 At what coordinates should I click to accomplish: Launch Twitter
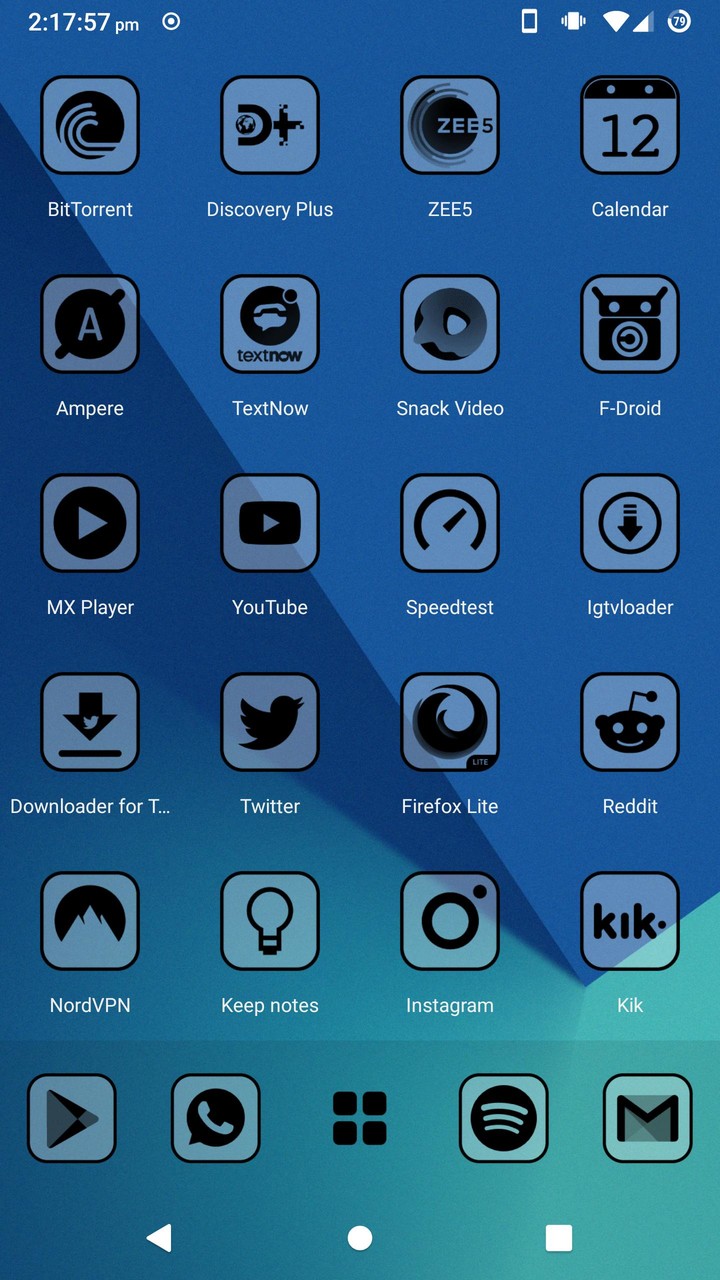coord(270,721)
